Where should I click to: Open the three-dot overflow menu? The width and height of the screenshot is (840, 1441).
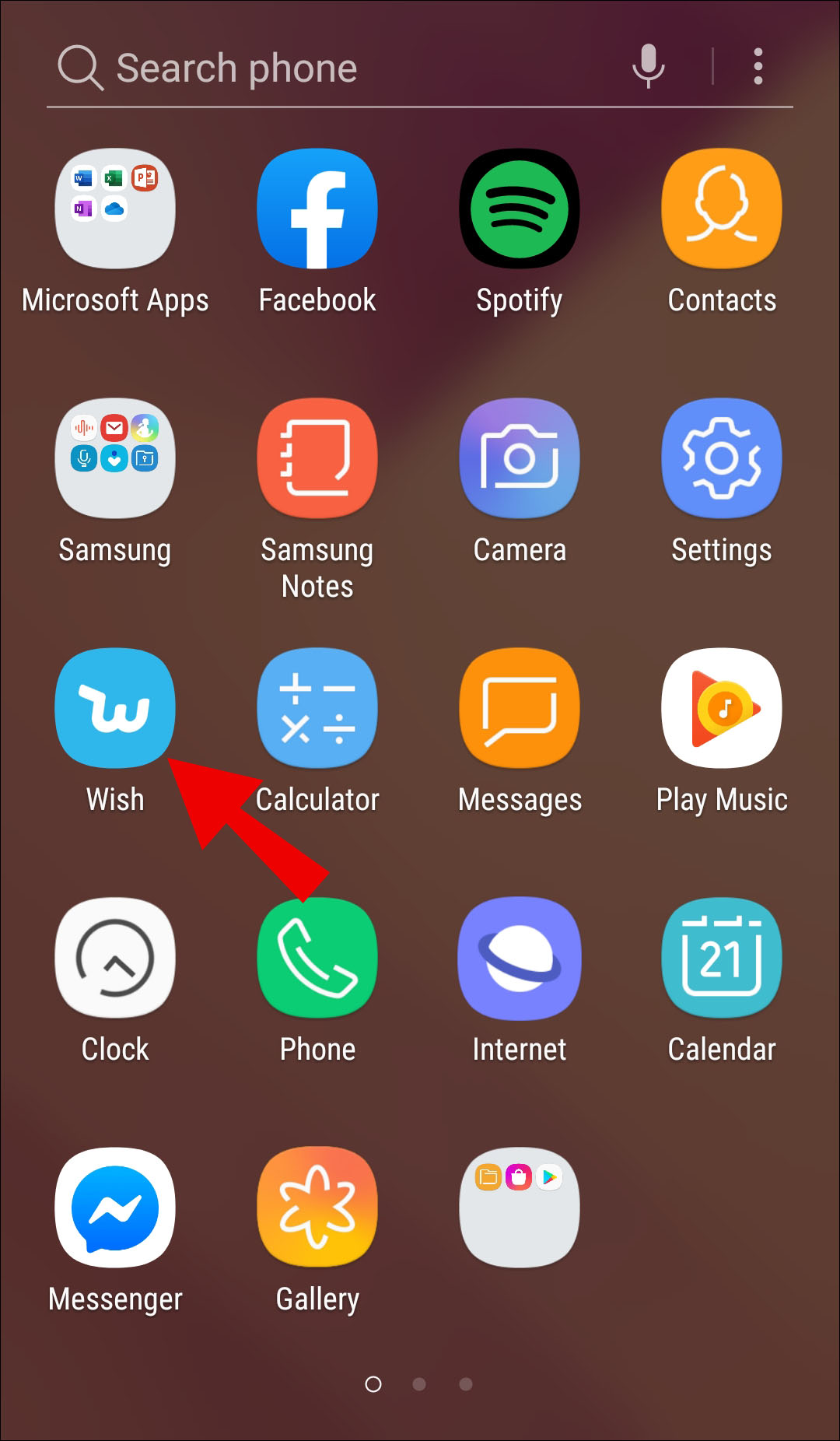[758, 66]
